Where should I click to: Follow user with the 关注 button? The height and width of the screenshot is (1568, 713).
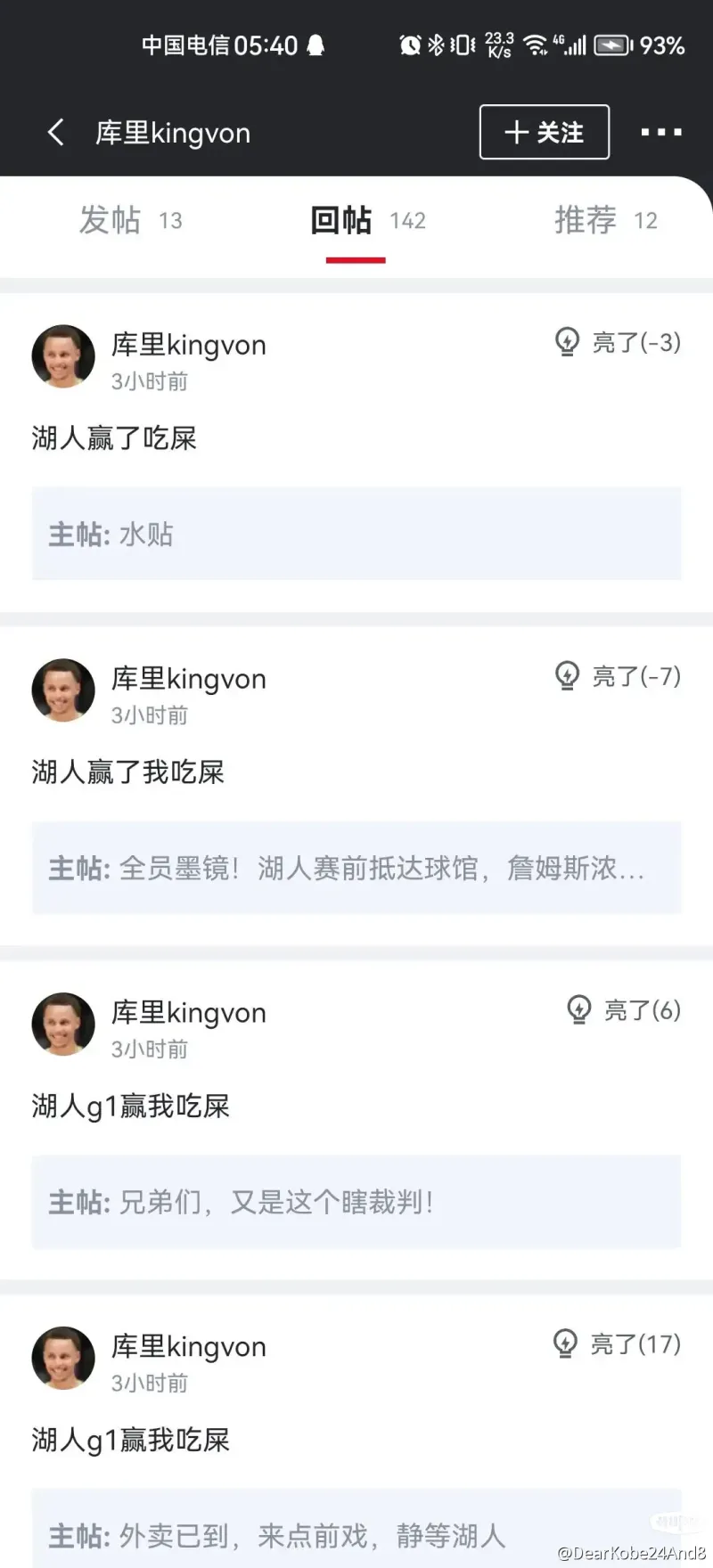544,133
